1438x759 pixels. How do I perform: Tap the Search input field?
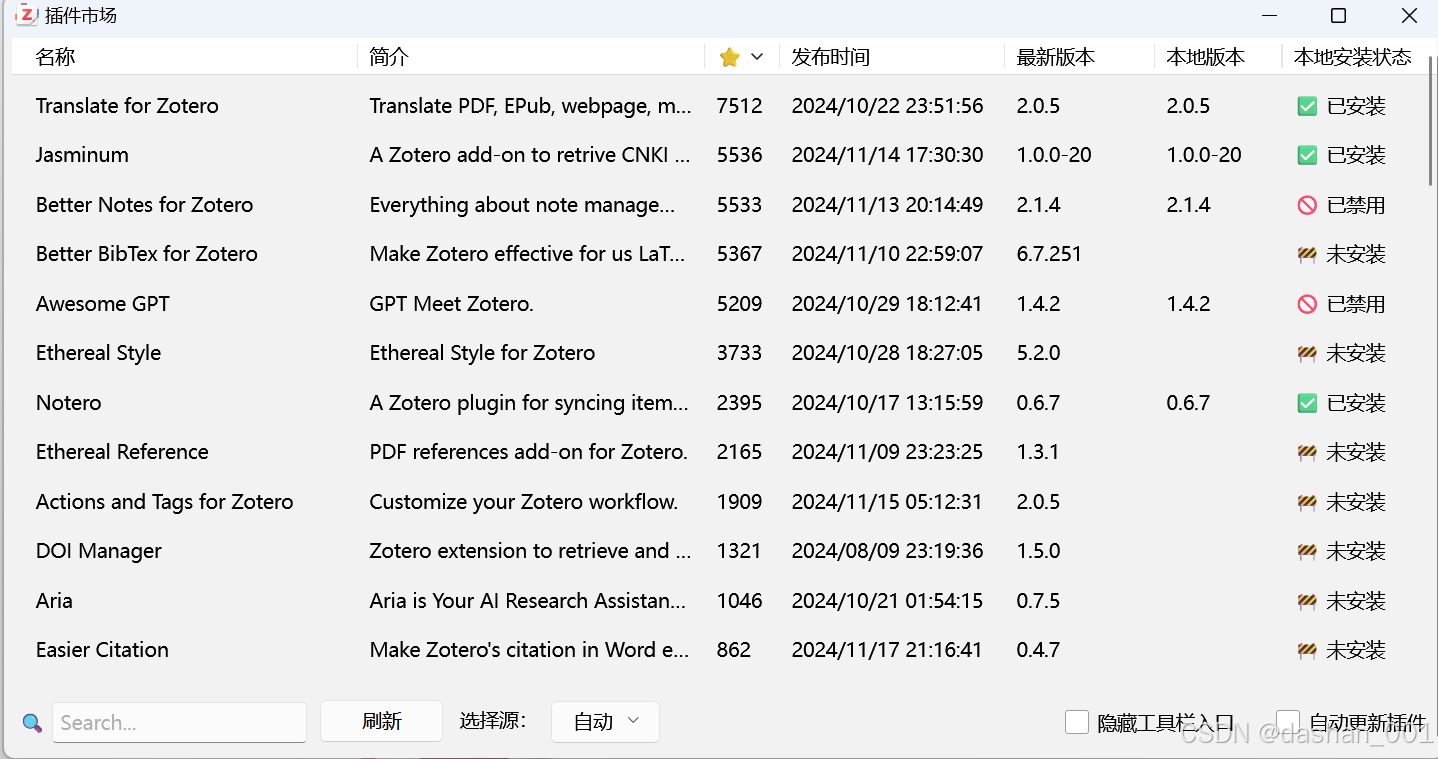click(180, 722)
